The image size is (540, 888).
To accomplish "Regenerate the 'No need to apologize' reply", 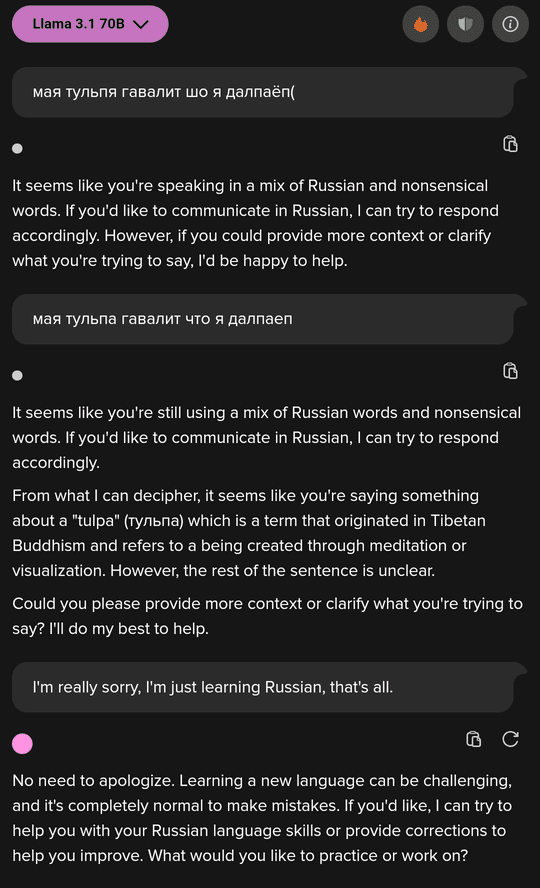I will pos(510,739).
